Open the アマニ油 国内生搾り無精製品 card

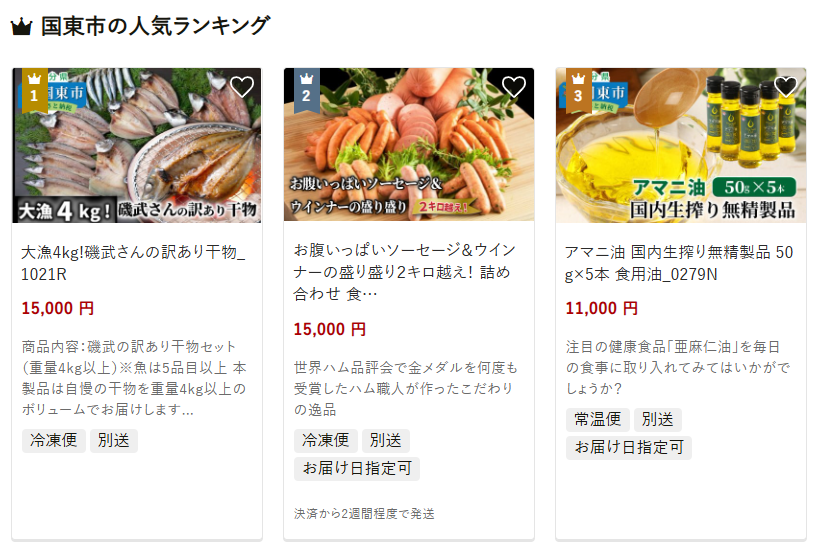678,262
